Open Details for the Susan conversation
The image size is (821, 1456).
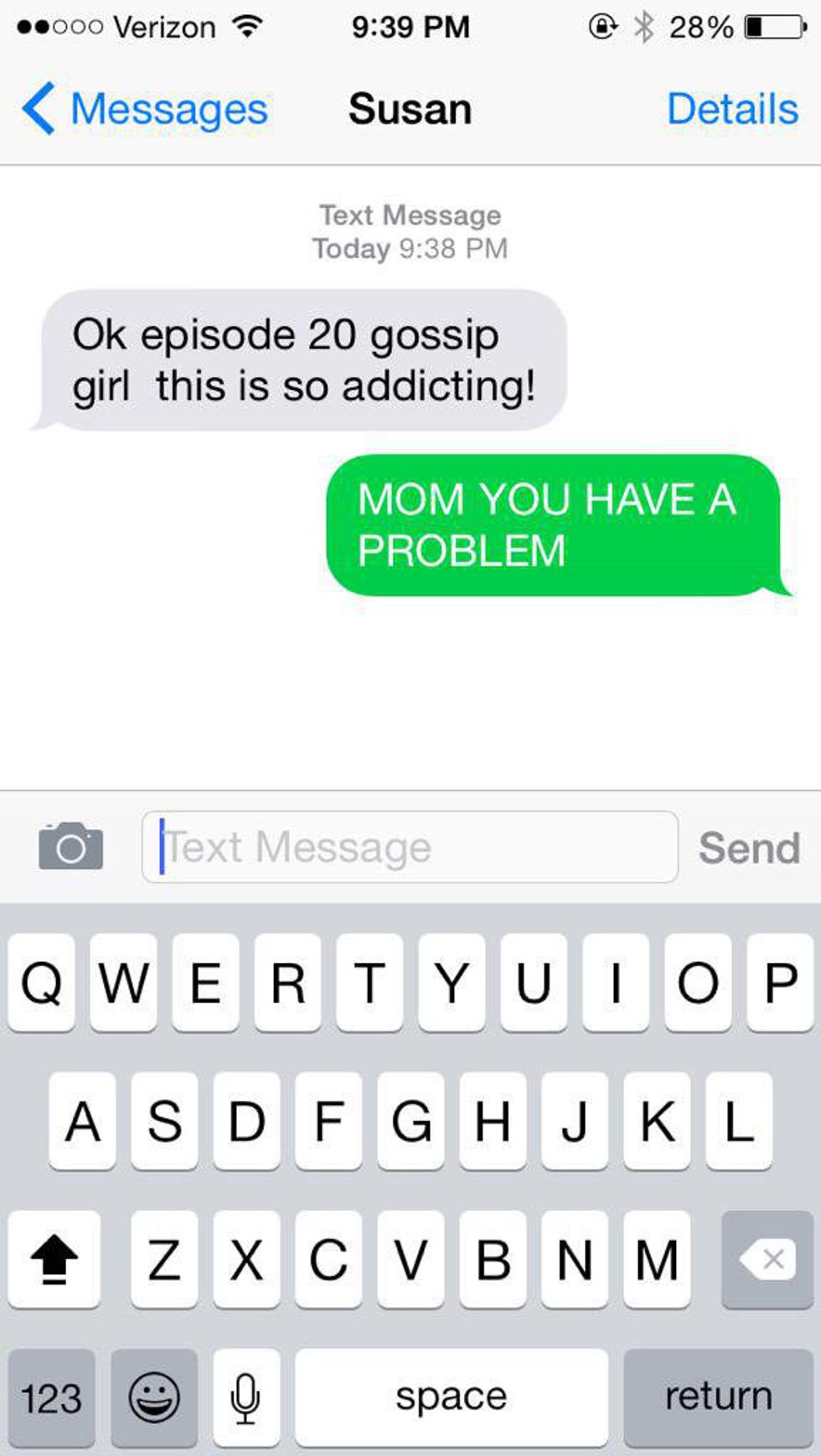coord(732,110)
